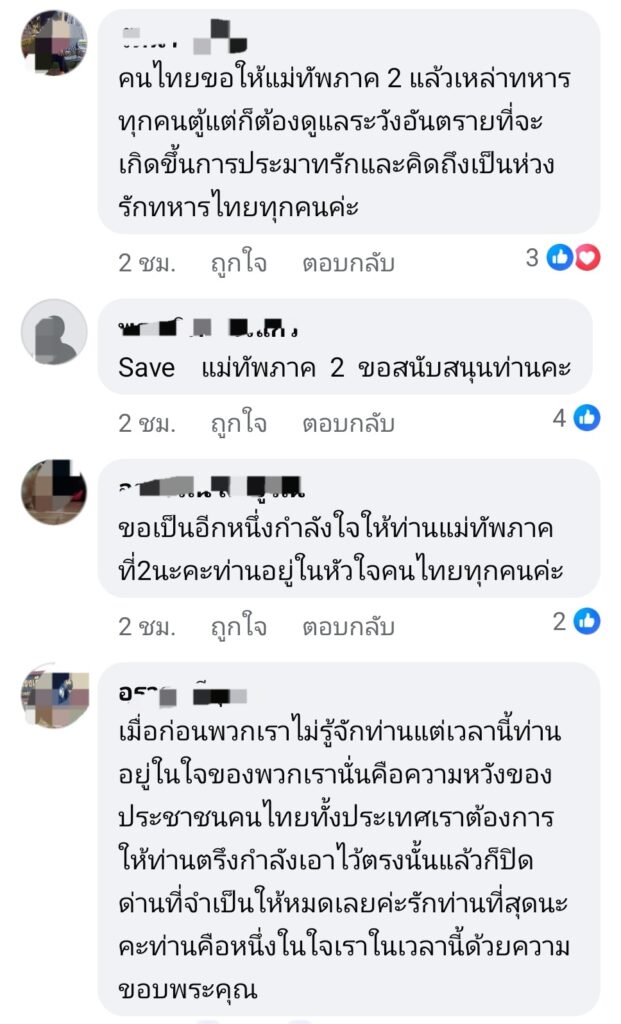This screenshot has width=621, height=1024.
Task: Reply to the Save แม่ทัพภาค 2 comment
Action: point(348,423)
